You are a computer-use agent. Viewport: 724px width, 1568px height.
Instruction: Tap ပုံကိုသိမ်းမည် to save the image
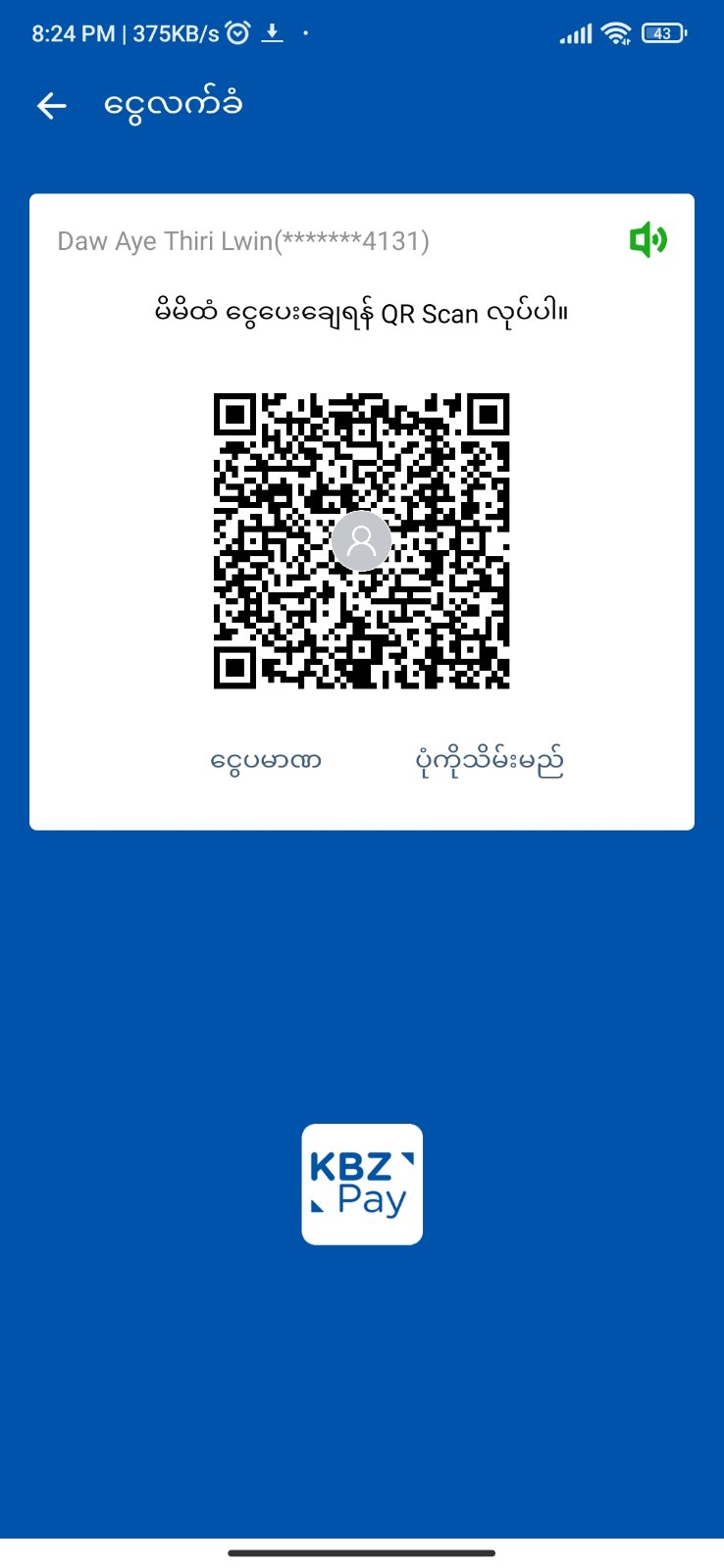pos(490,761)
